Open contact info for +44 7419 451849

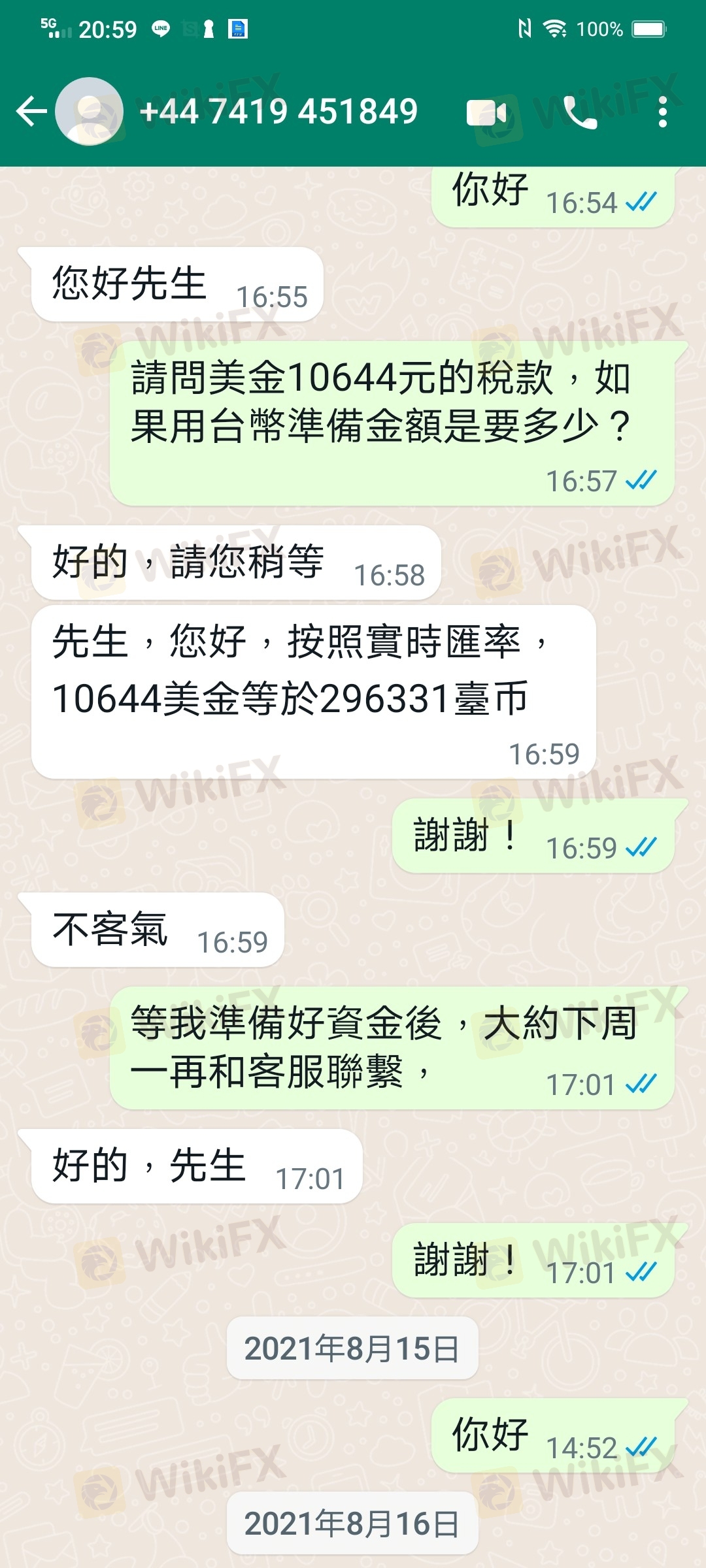coord(278,112)
